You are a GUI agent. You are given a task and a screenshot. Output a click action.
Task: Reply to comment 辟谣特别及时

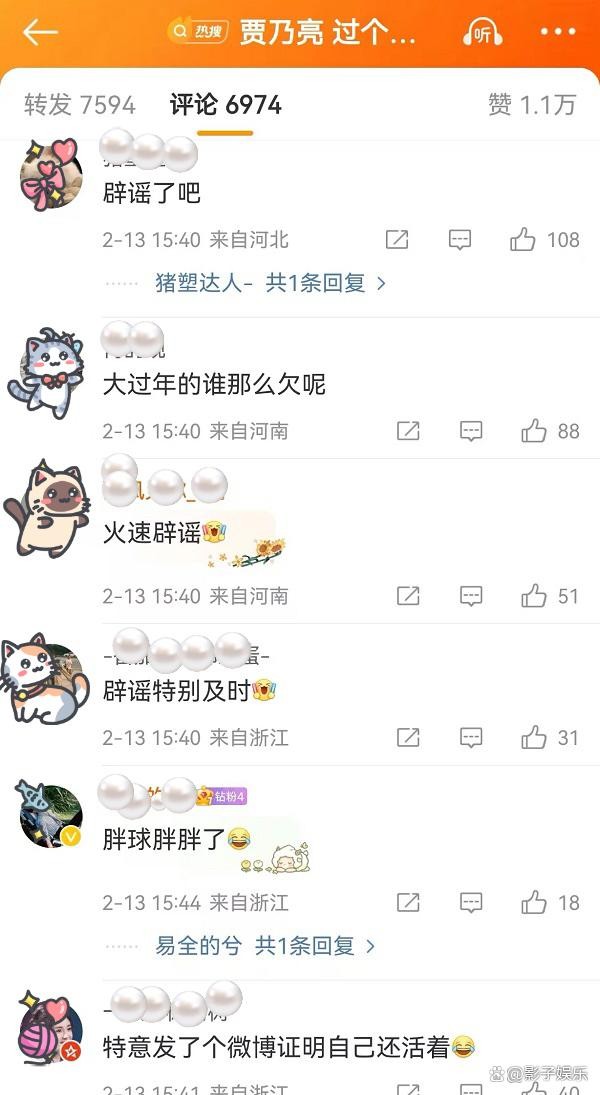pyautogui.click(x=471, y=737)
